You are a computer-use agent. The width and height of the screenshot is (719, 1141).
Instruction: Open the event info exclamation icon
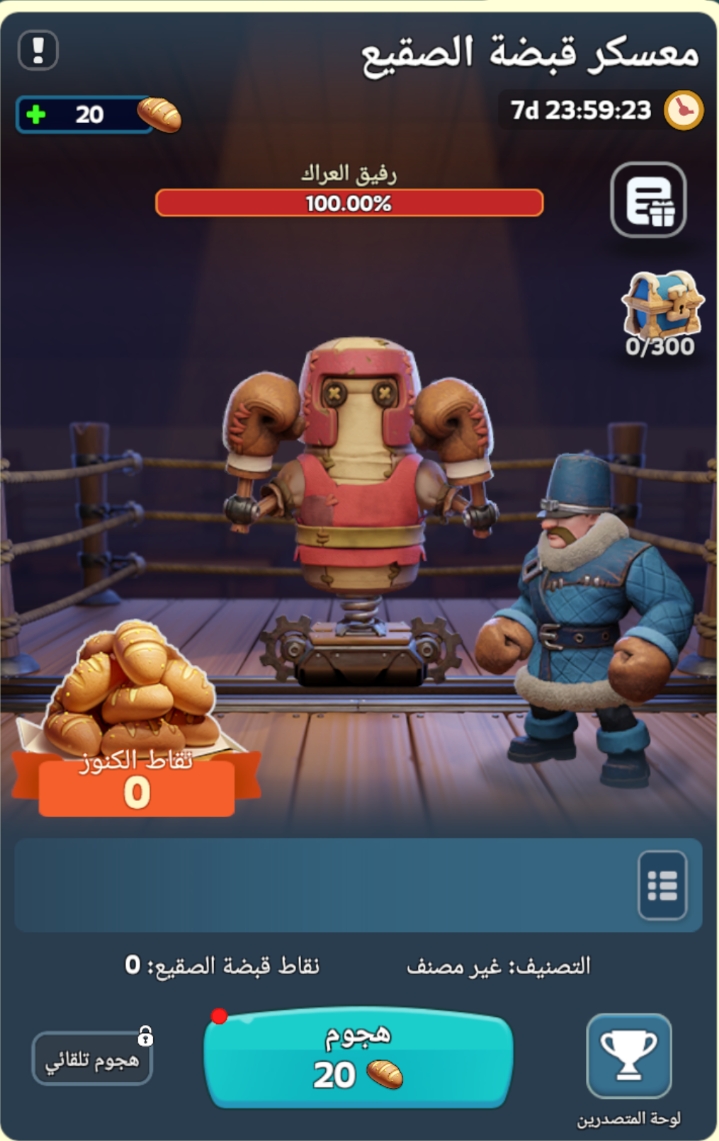pyautogui.click(x=38, y=49)
